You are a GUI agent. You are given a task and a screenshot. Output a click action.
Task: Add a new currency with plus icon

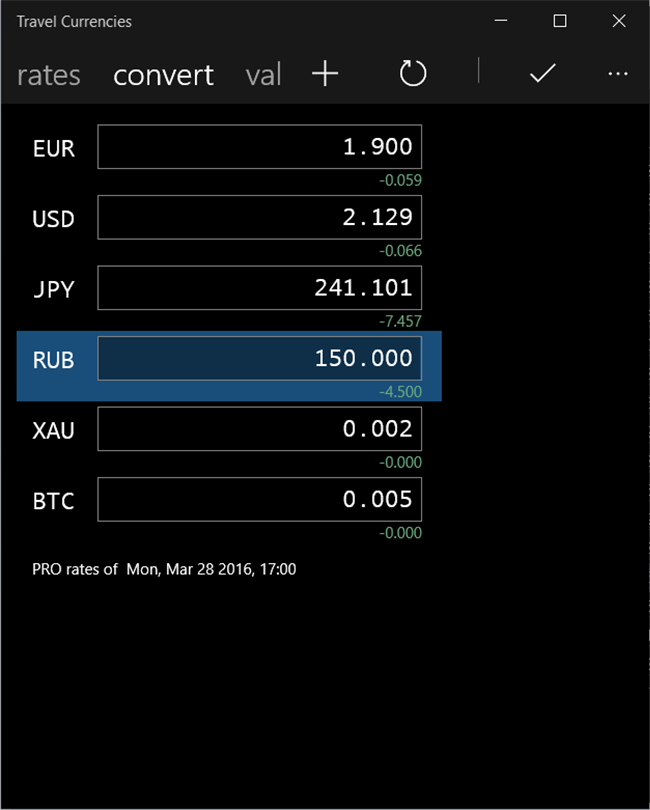(325, 73)
